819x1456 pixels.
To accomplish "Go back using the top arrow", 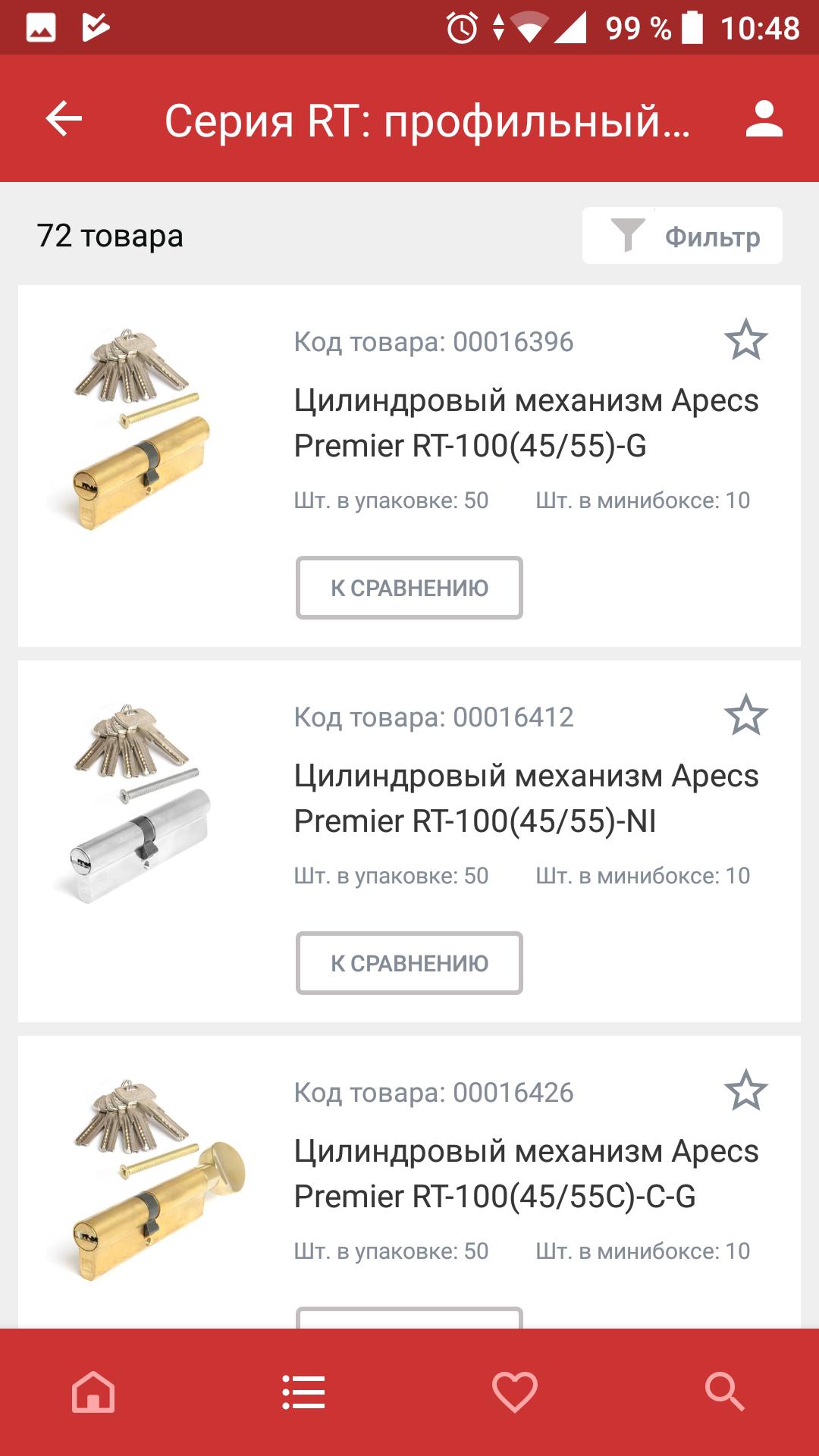I will click(x=64, y=119).
